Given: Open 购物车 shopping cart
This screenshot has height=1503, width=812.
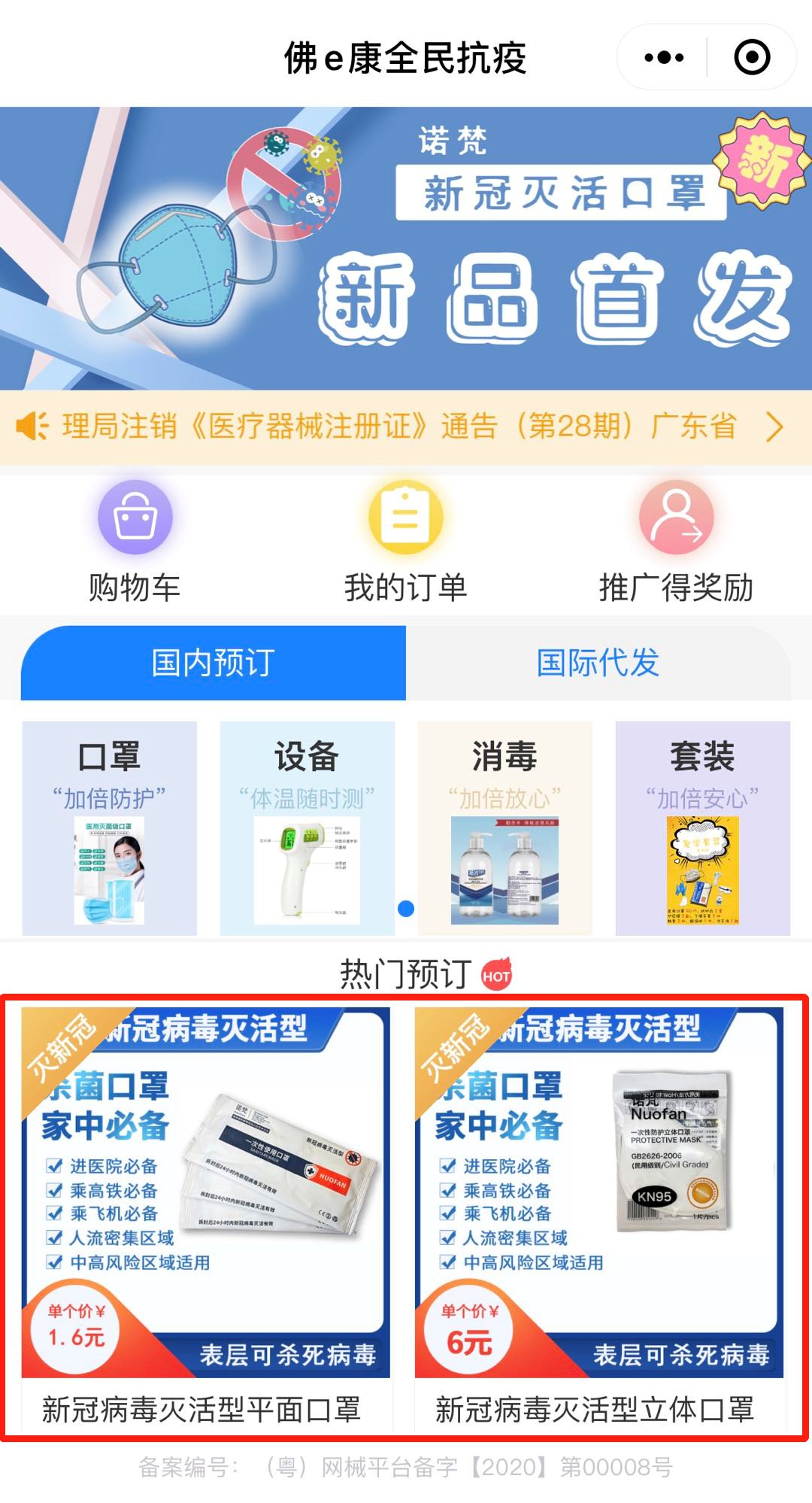Looking at the screenshot, I should coord(135,542).
